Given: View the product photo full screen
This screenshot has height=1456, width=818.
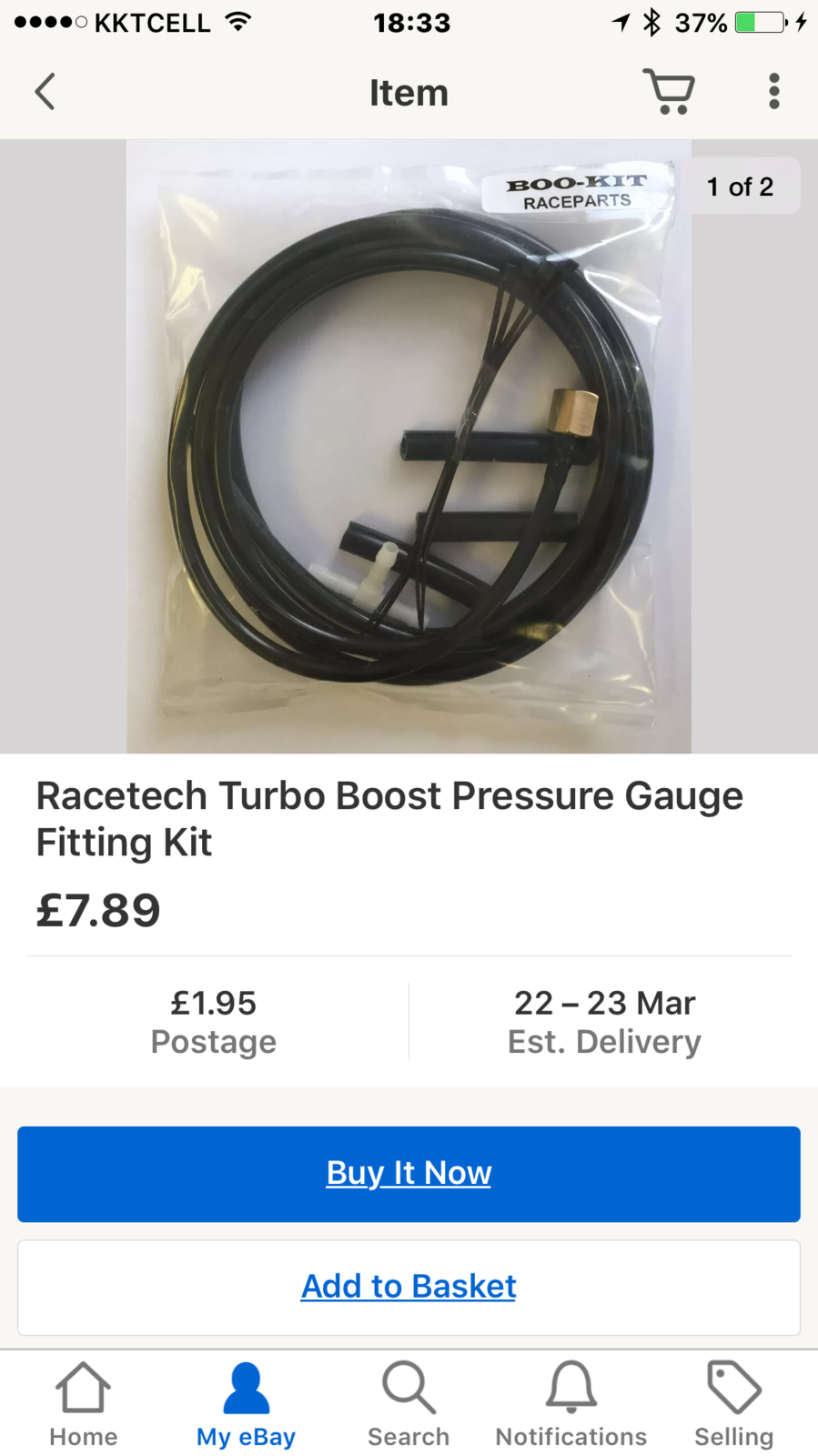Looking at the screenshot, I should 409,446.
